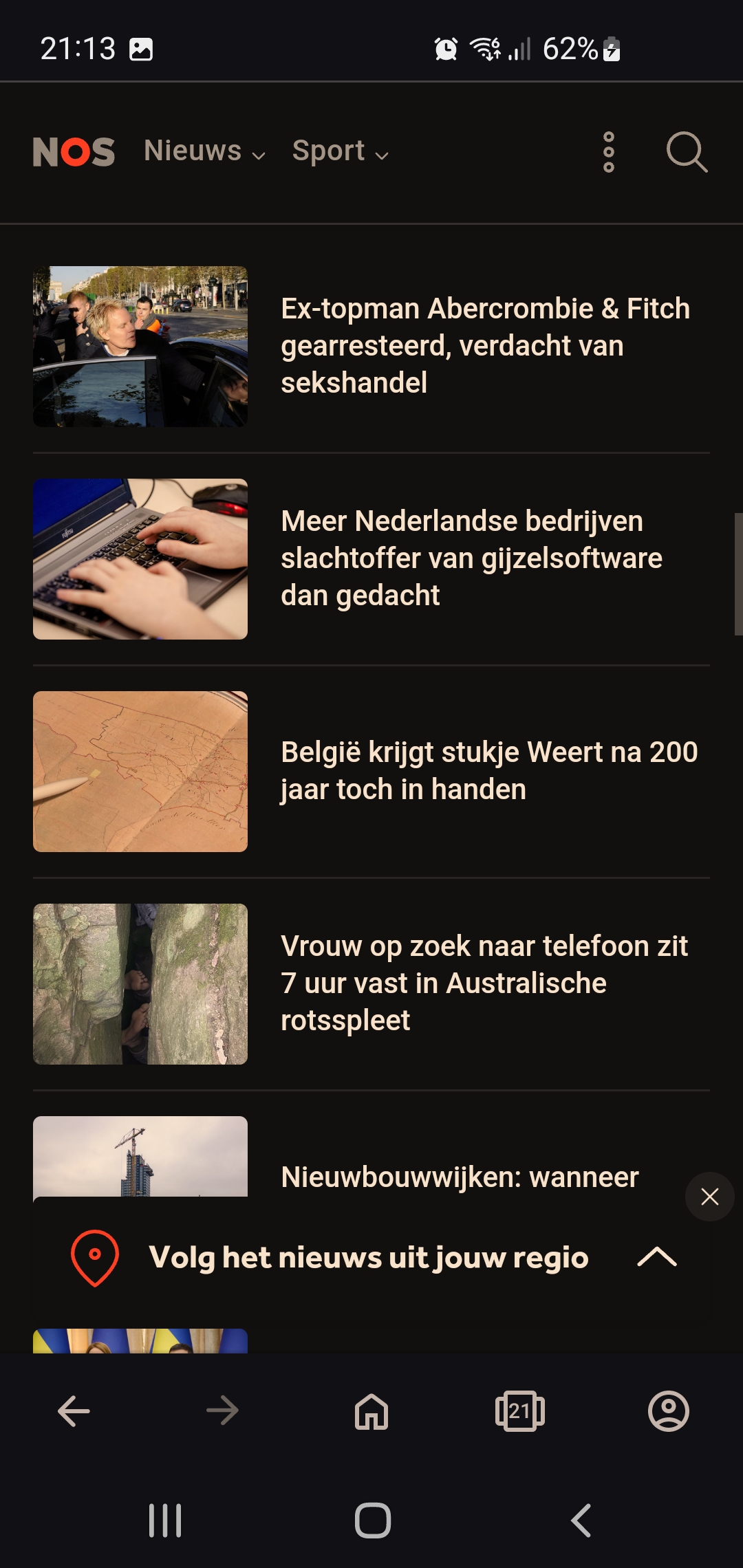Read the gijzelsoftware article about Nederlandse bedrijven
Image resolution: width=743 pixels, height=1568 pixels.
tap(371, 558)
